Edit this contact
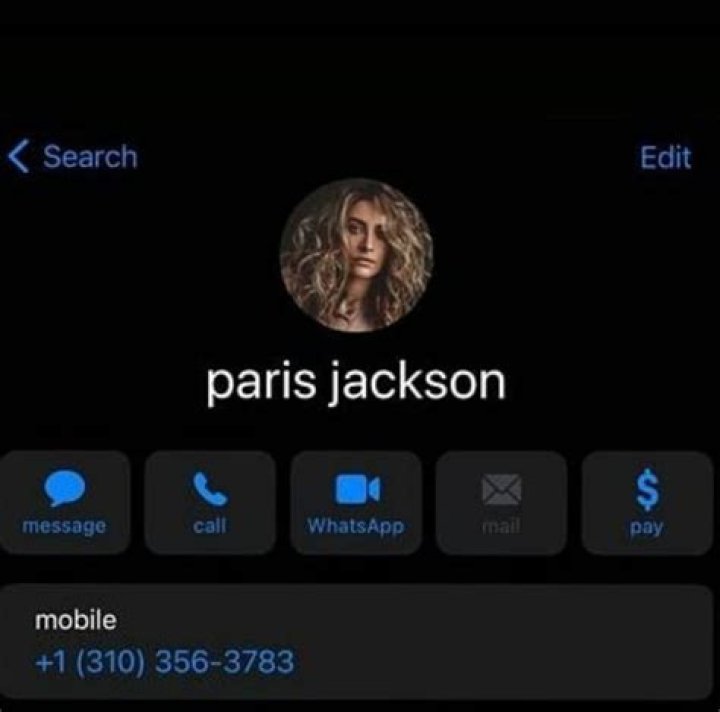 coord(665,157)
